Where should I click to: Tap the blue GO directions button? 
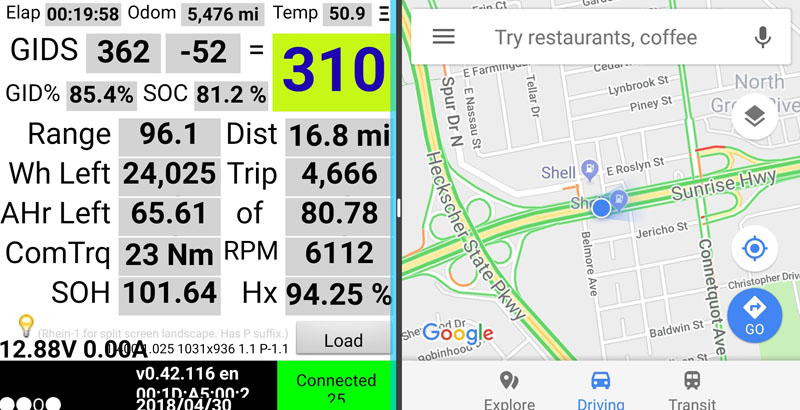[755, 313]
